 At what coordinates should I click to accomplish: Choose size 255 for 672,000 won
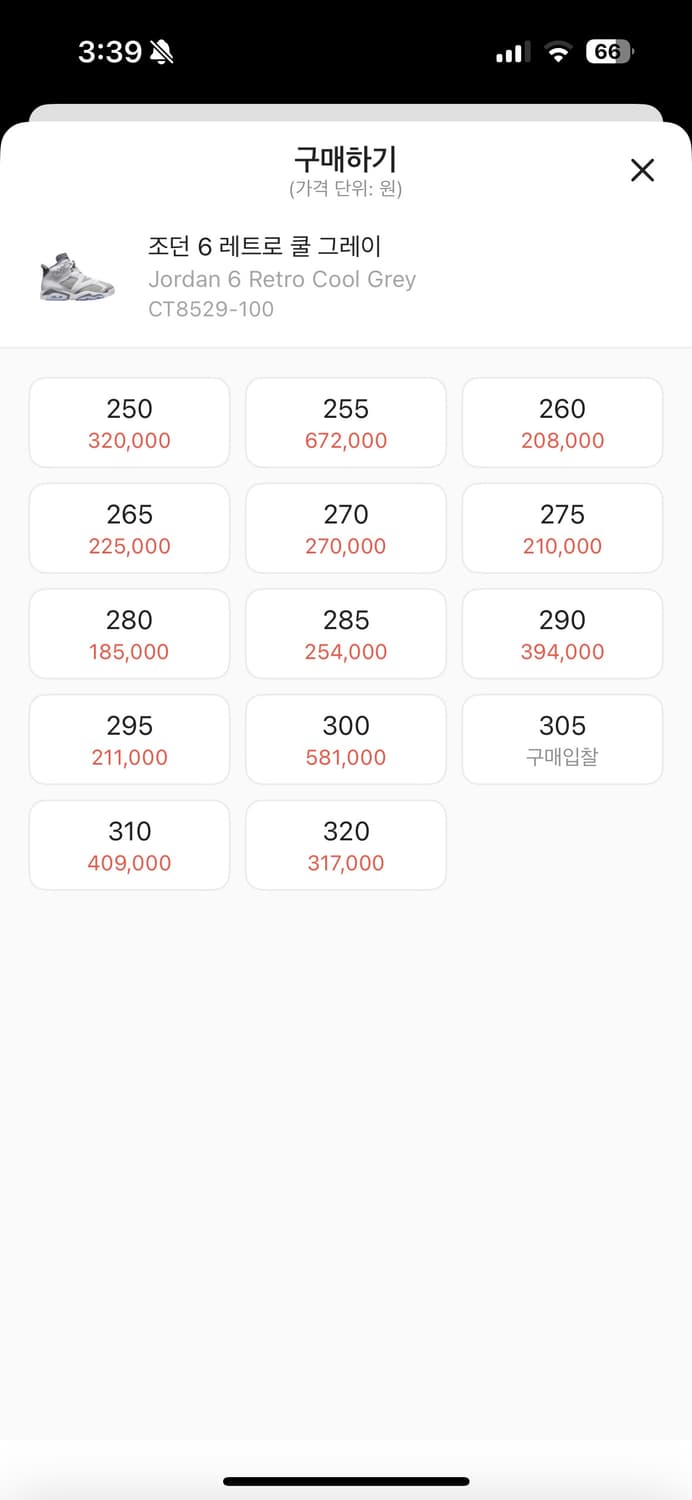pyautogui.click(x=346, y=423)
